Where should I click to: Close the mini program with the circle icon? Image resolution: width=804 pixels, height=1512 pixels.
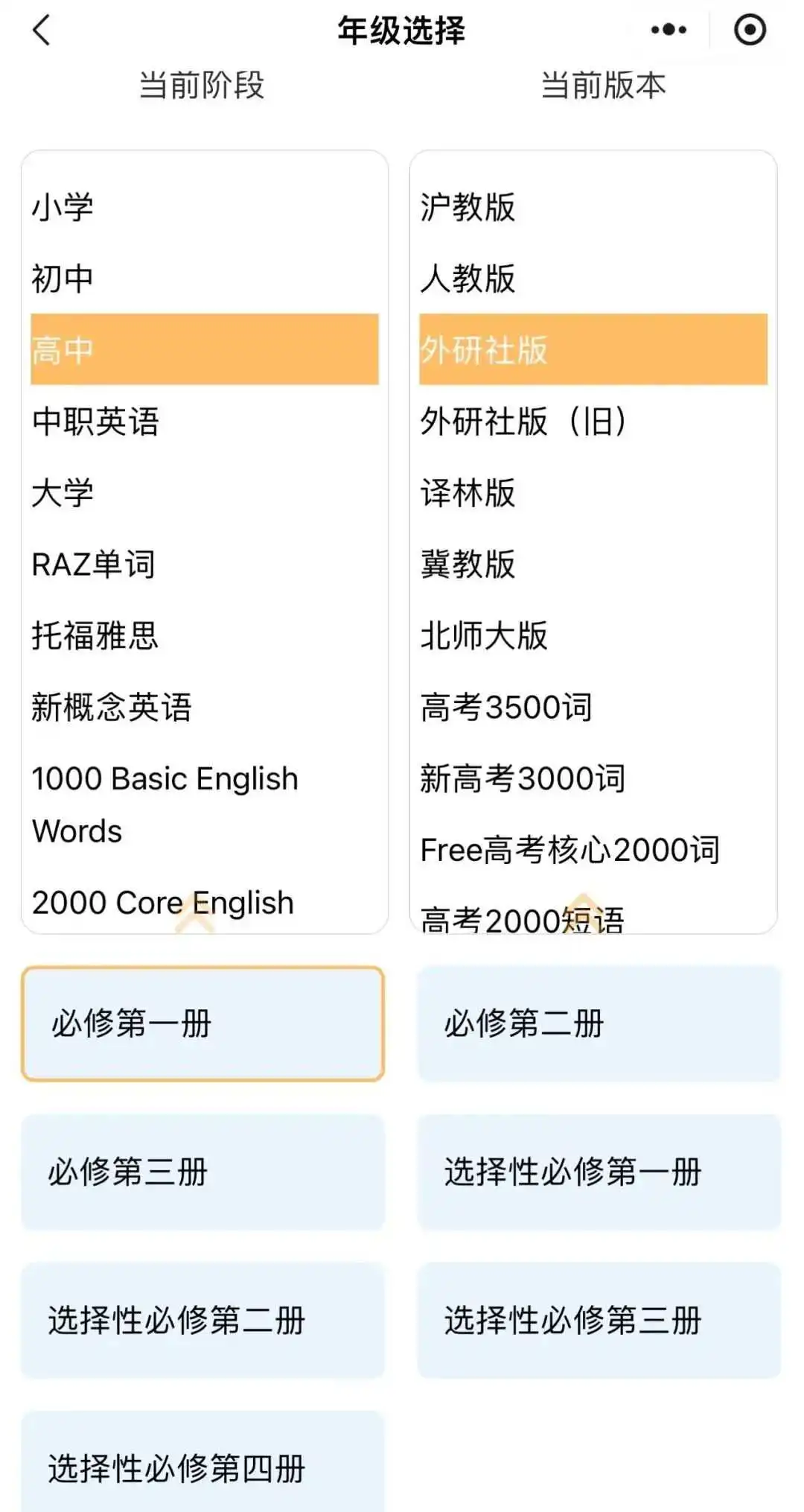[750, 30]
